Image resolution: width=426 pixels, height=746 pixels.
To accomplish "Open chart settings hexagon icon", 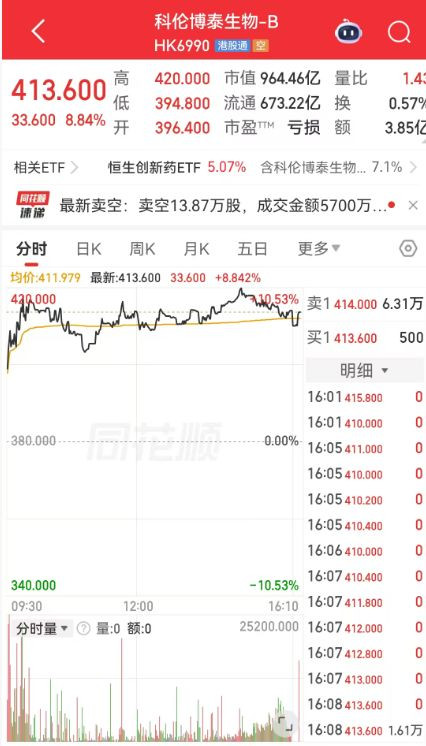I will click(x=408, y=249).
